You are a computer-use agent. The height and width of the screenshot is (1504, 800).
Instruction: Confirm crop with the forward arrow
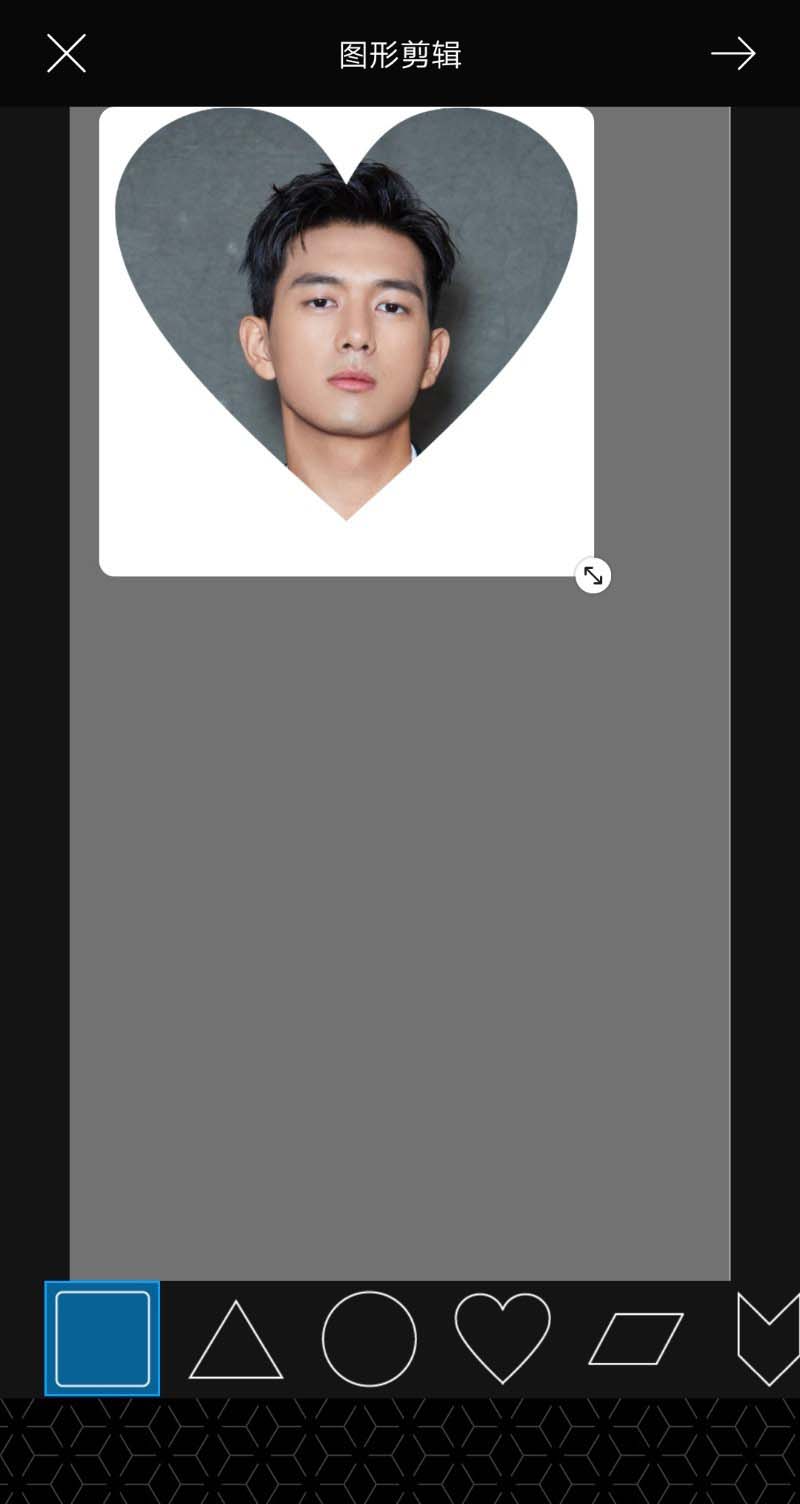click(733, 53)
